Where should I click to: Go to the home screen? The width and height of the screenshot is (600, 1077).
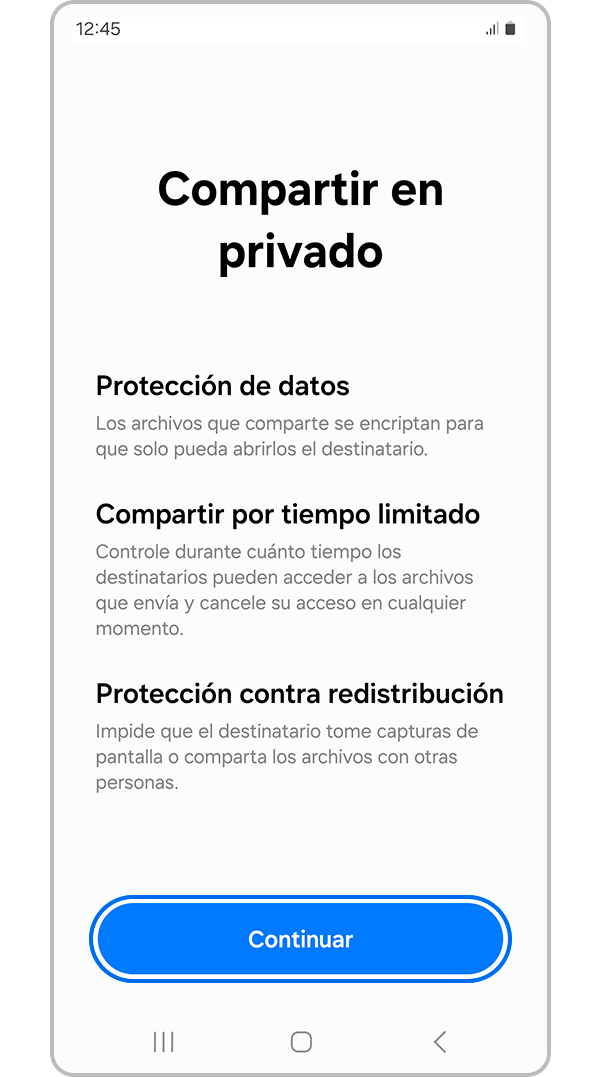tap(301, 1042)
